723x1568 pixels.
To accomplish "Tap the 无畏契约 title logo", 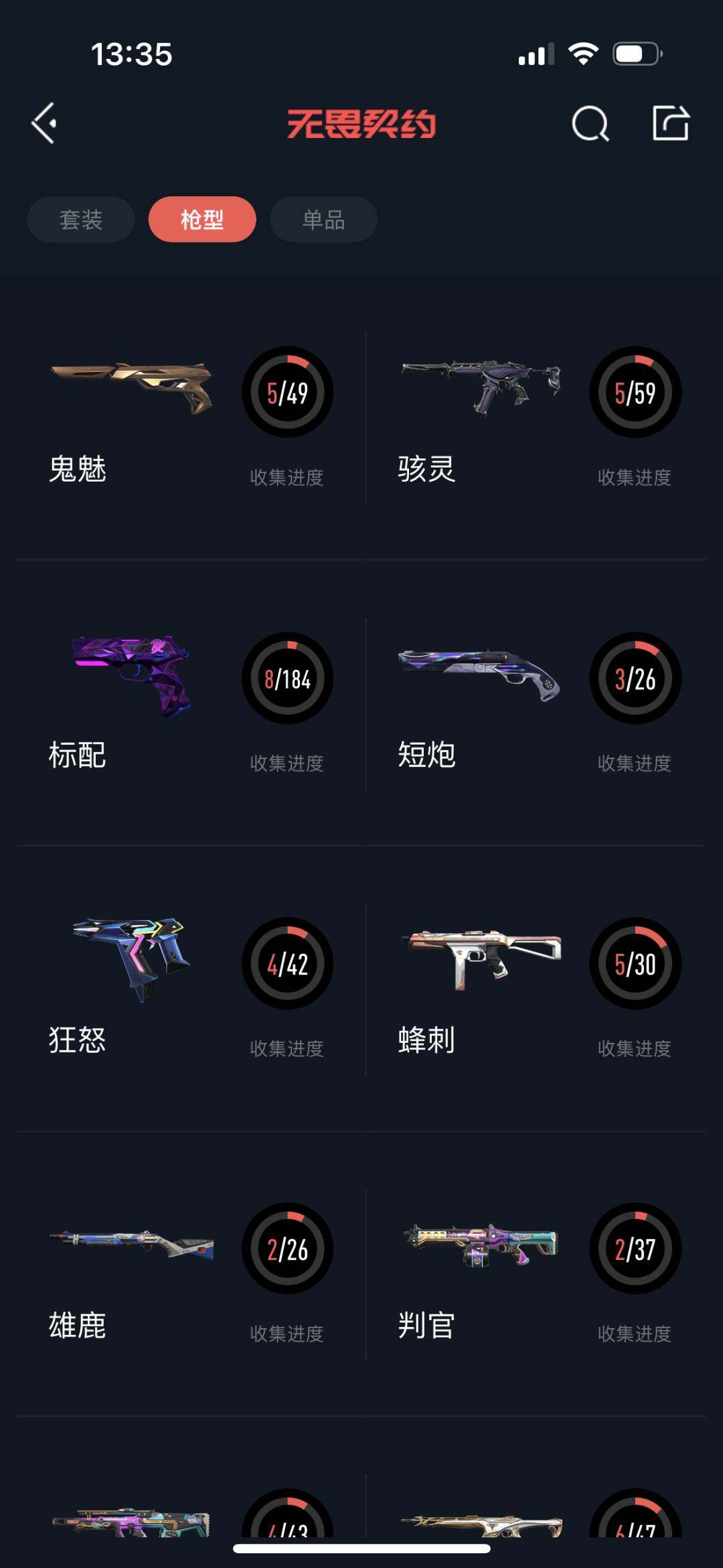I will coord(361,123).
